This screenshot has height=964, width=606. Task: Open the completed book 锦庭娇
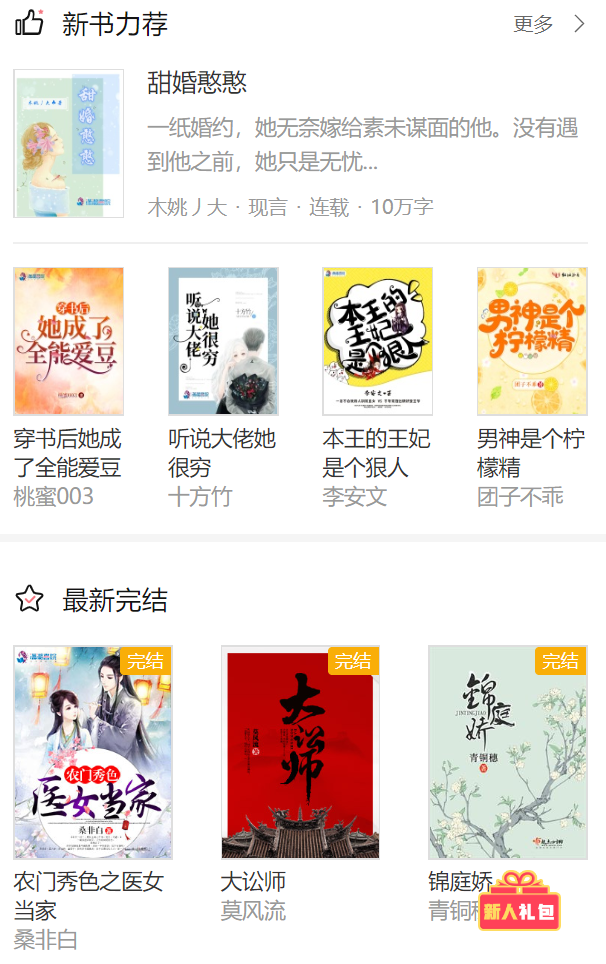click(507, 752)
